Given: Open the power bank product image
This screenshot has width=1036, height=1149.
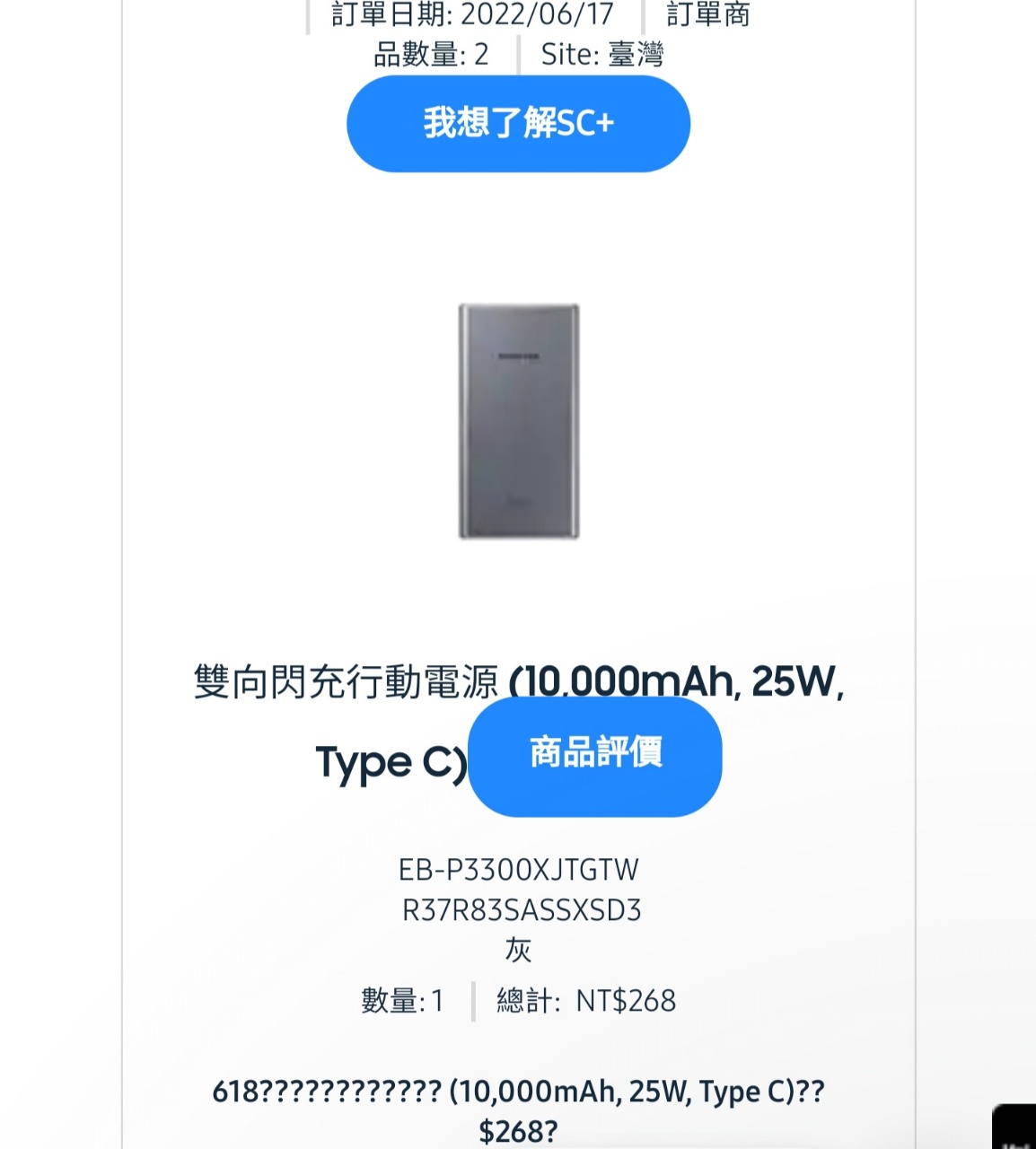Looking at the screenshot, I should pos(519,422).
